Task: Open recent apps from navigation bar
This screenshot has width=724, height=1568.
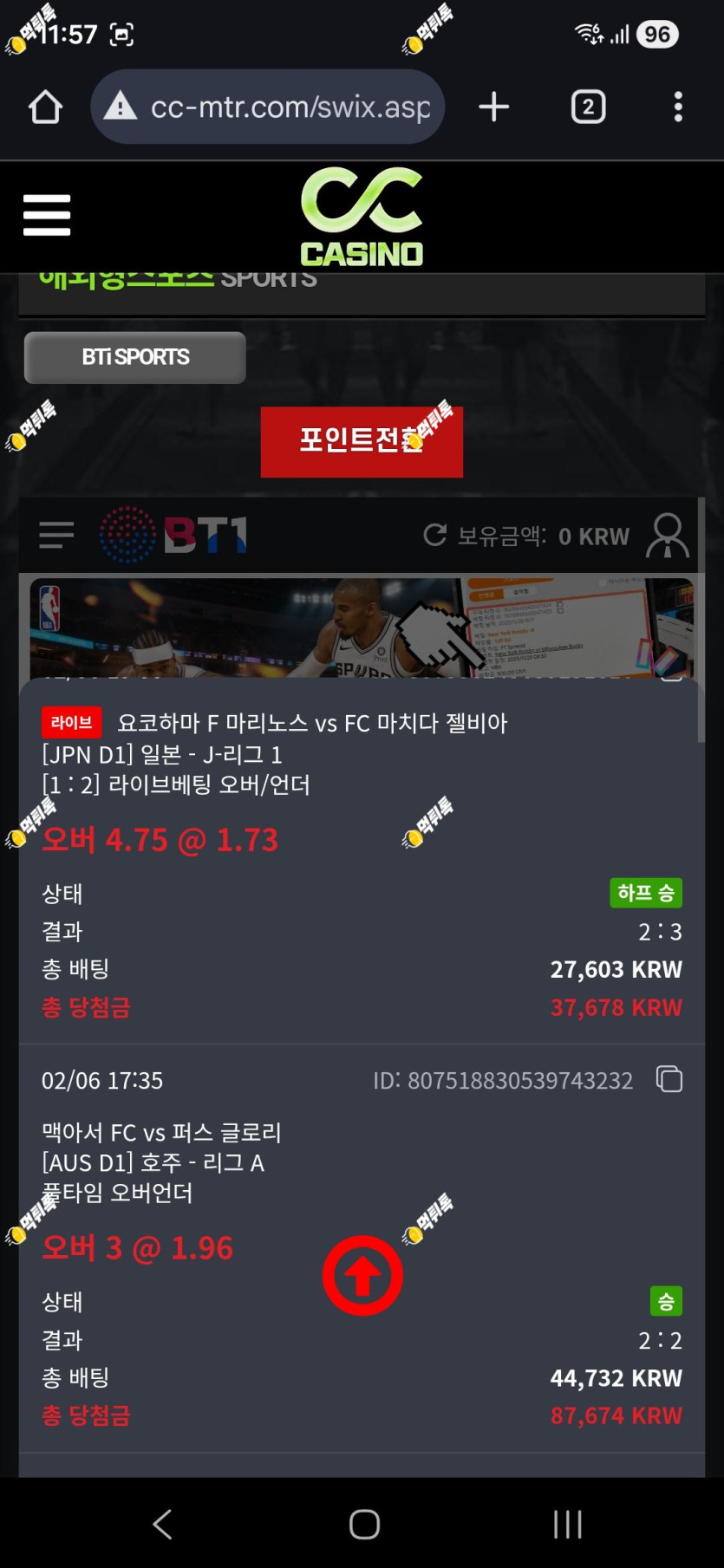Action: [568, 1524]
